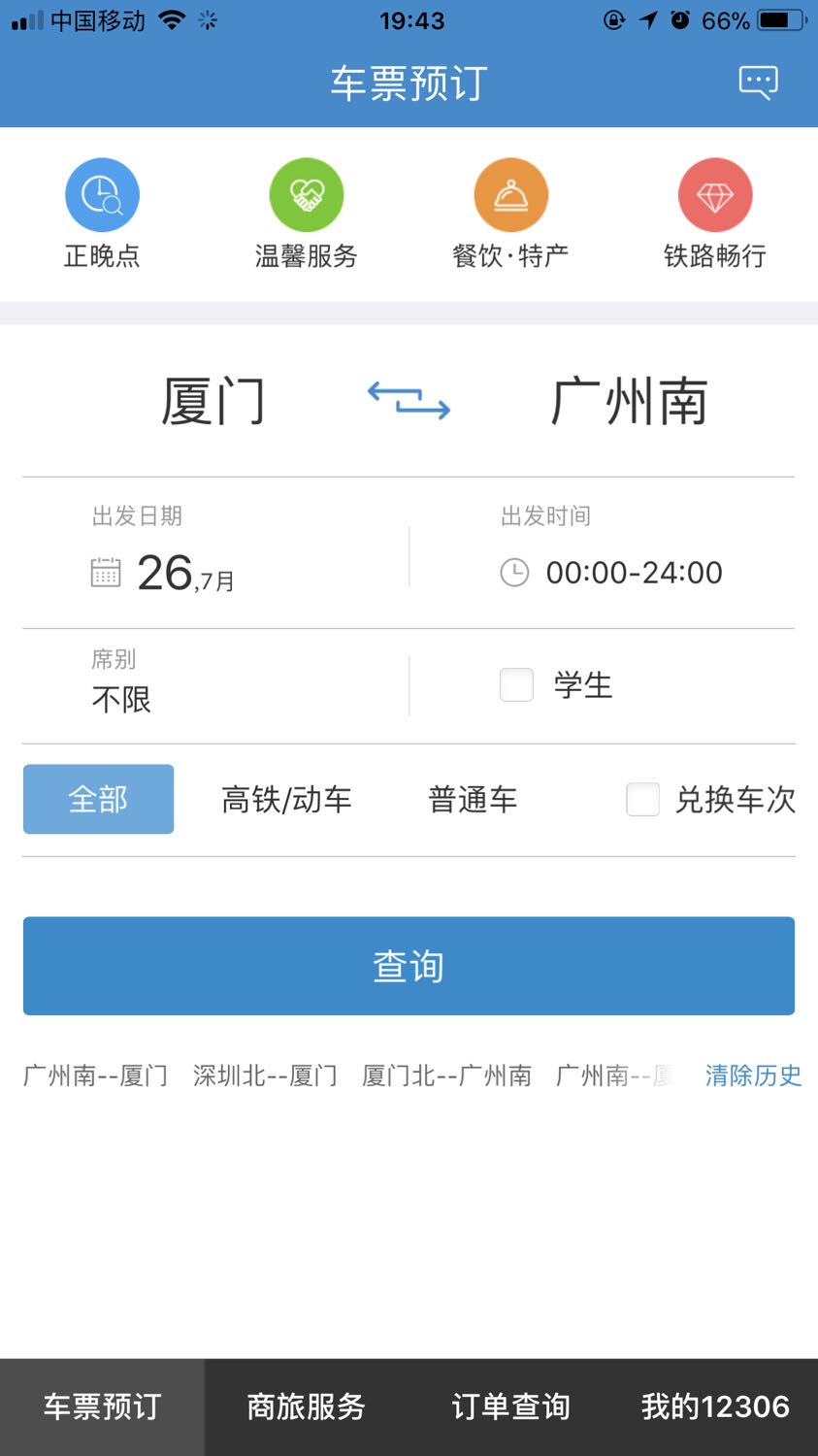Tick the 兑换车次 checkbox

point(642,800)
